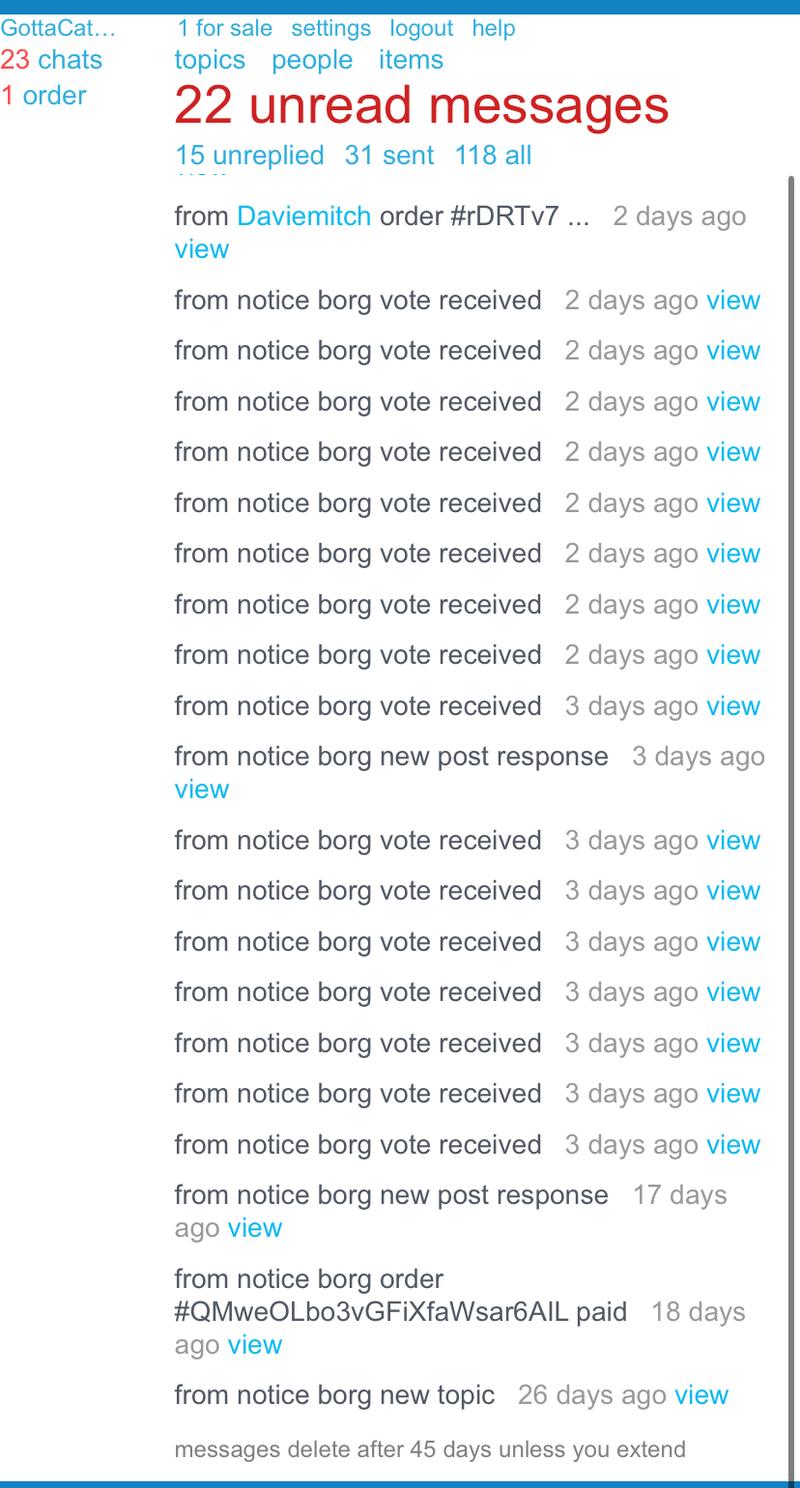Open Daviemitch's user profile link
This screenshot has width=800, height=1488.
point(304,216)
